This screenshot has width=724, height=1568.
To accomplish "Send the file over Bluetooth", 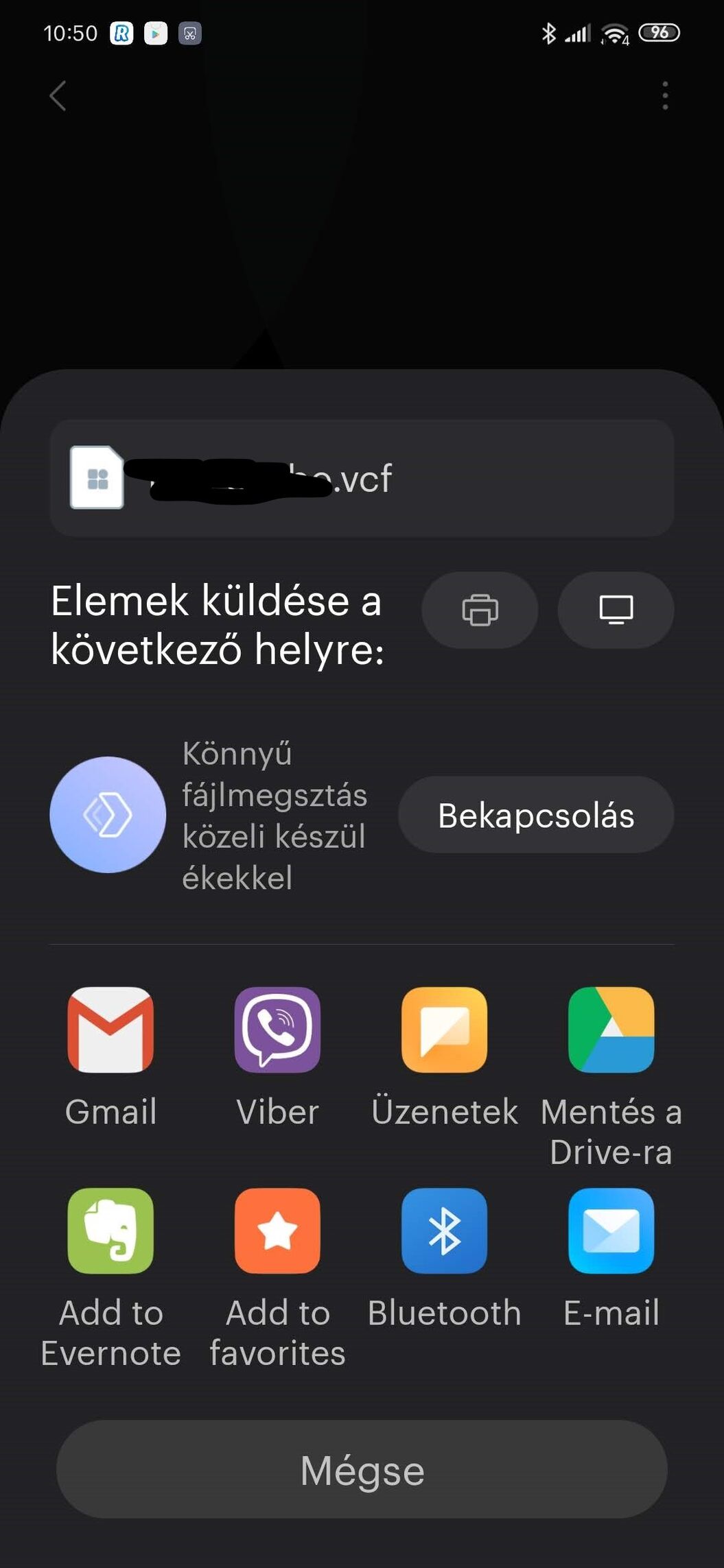I will tap(444, 1231).
